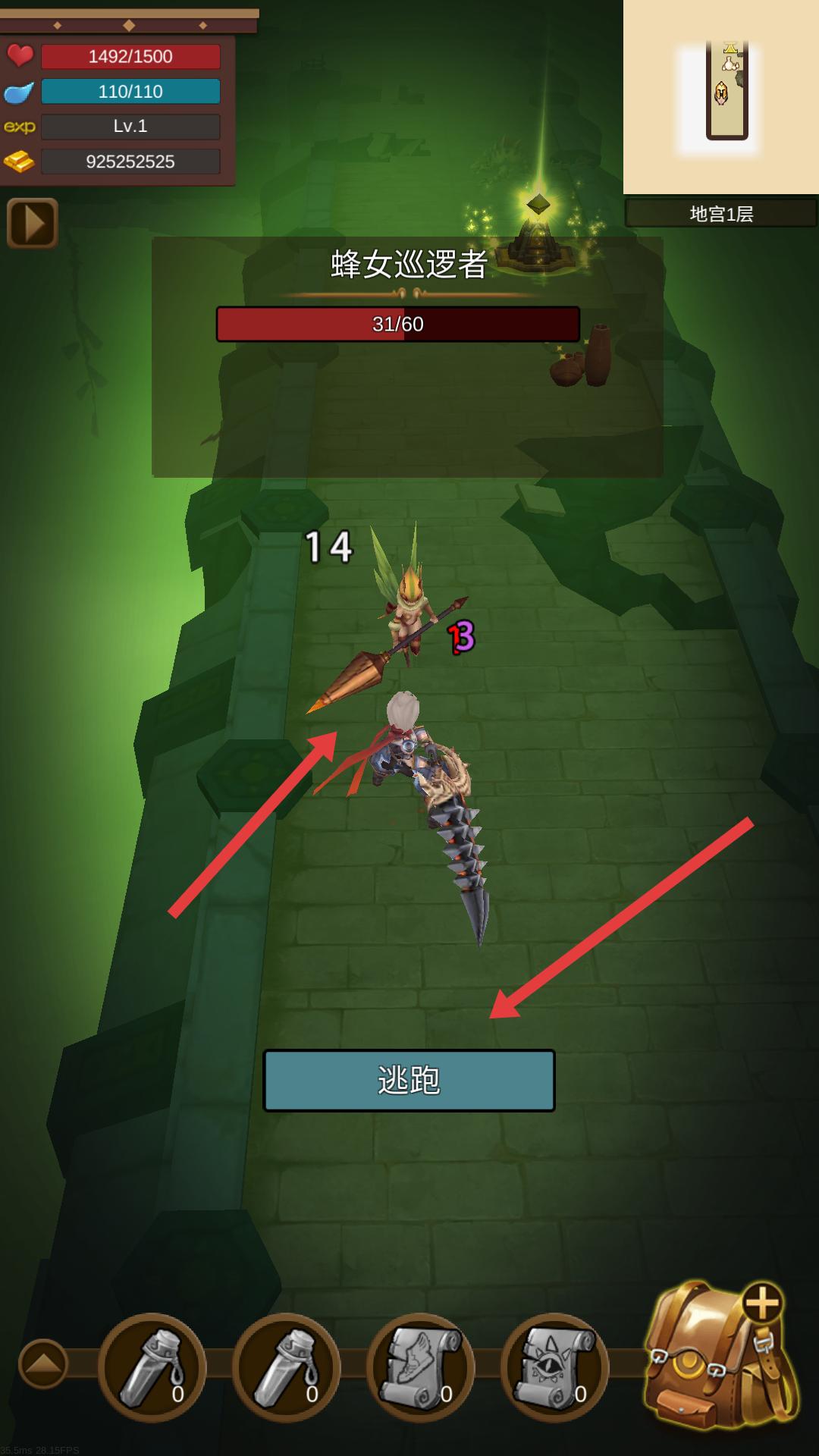Expand the item bar with up arrow

pos(43,1363)
